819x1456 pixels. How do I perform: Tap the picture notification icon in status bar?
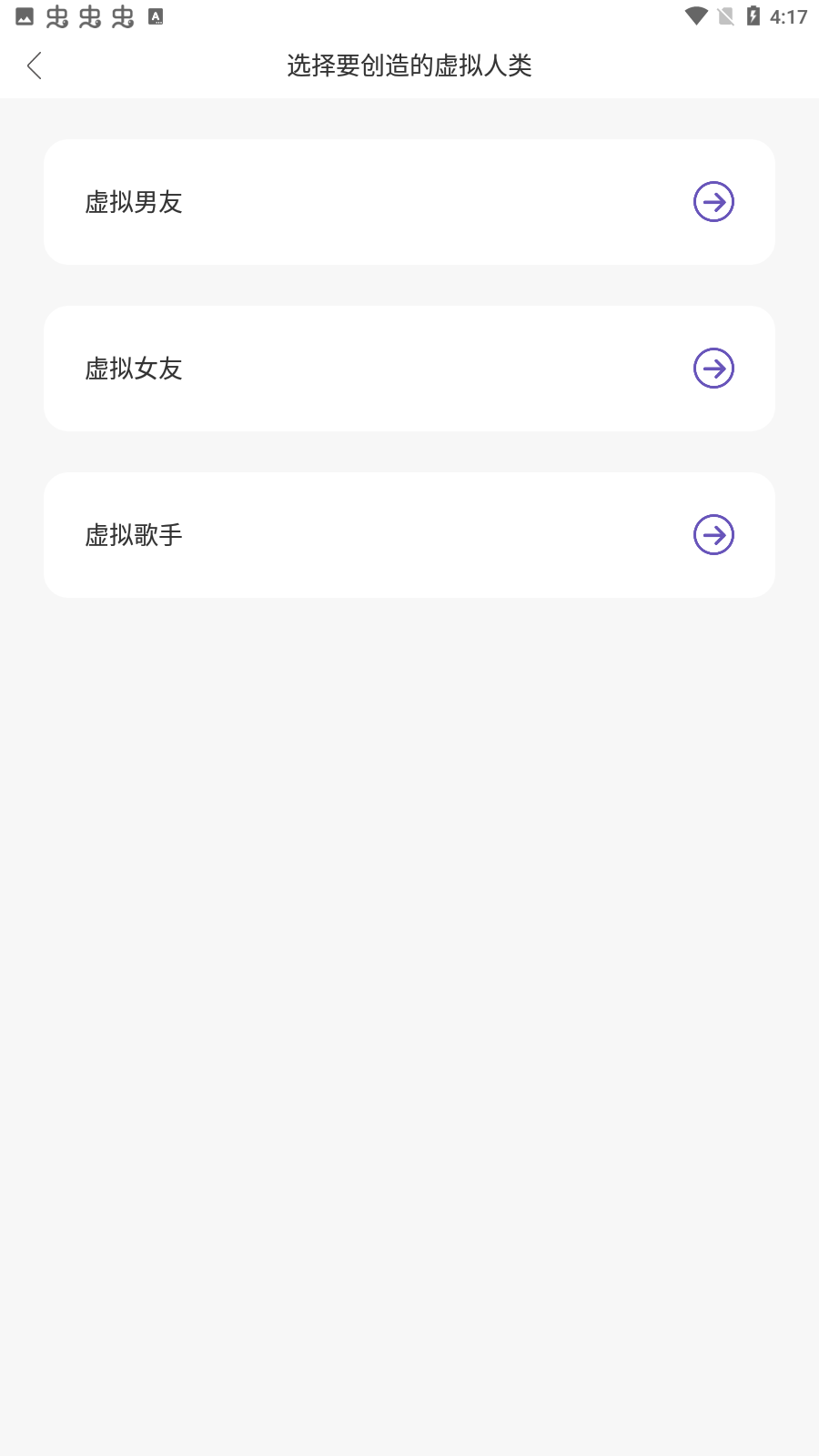20,15
